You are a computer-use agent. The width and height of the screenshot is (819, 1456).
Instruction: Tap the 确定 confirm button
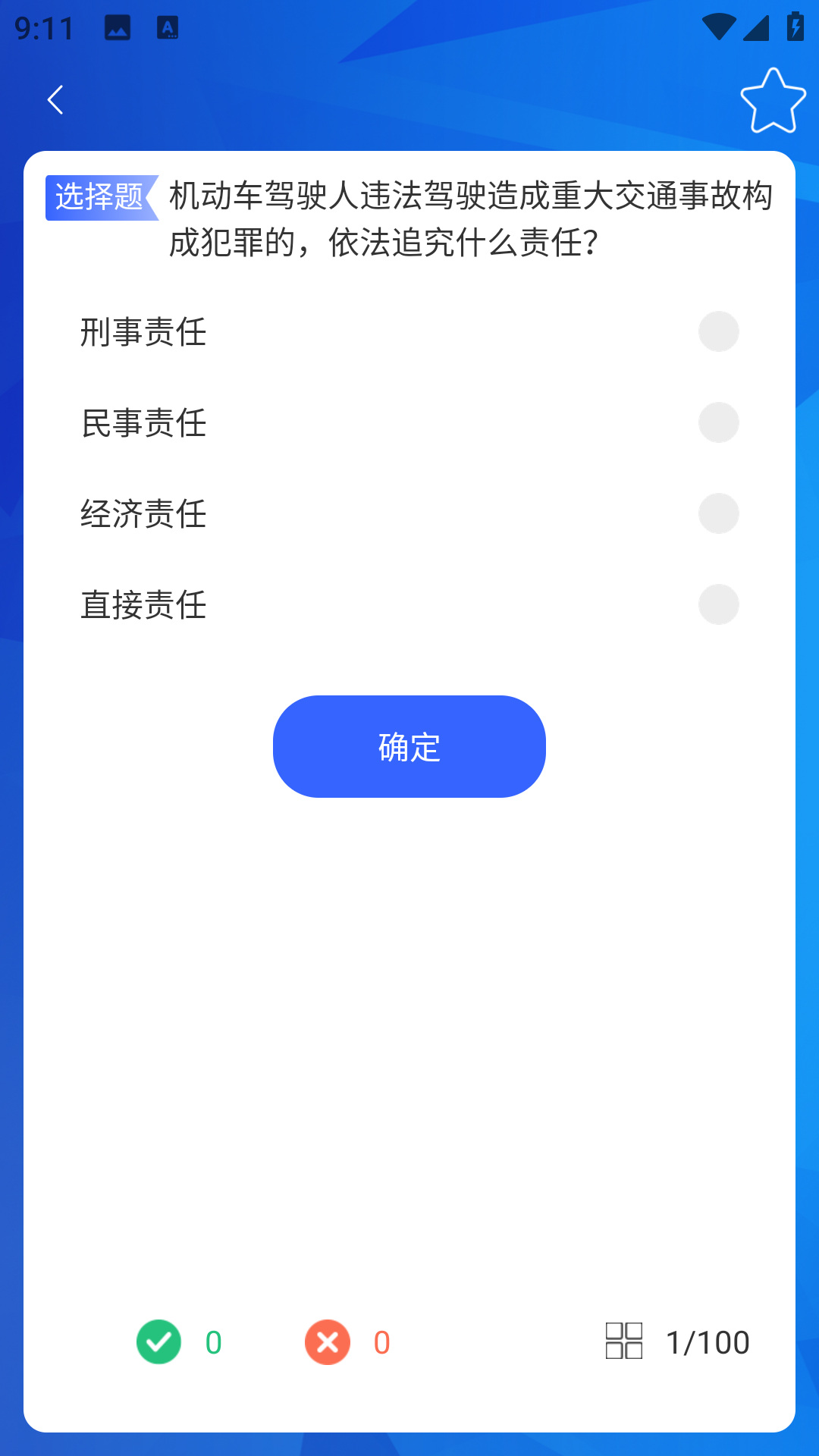pyautogui.click(x=409, y=746)
